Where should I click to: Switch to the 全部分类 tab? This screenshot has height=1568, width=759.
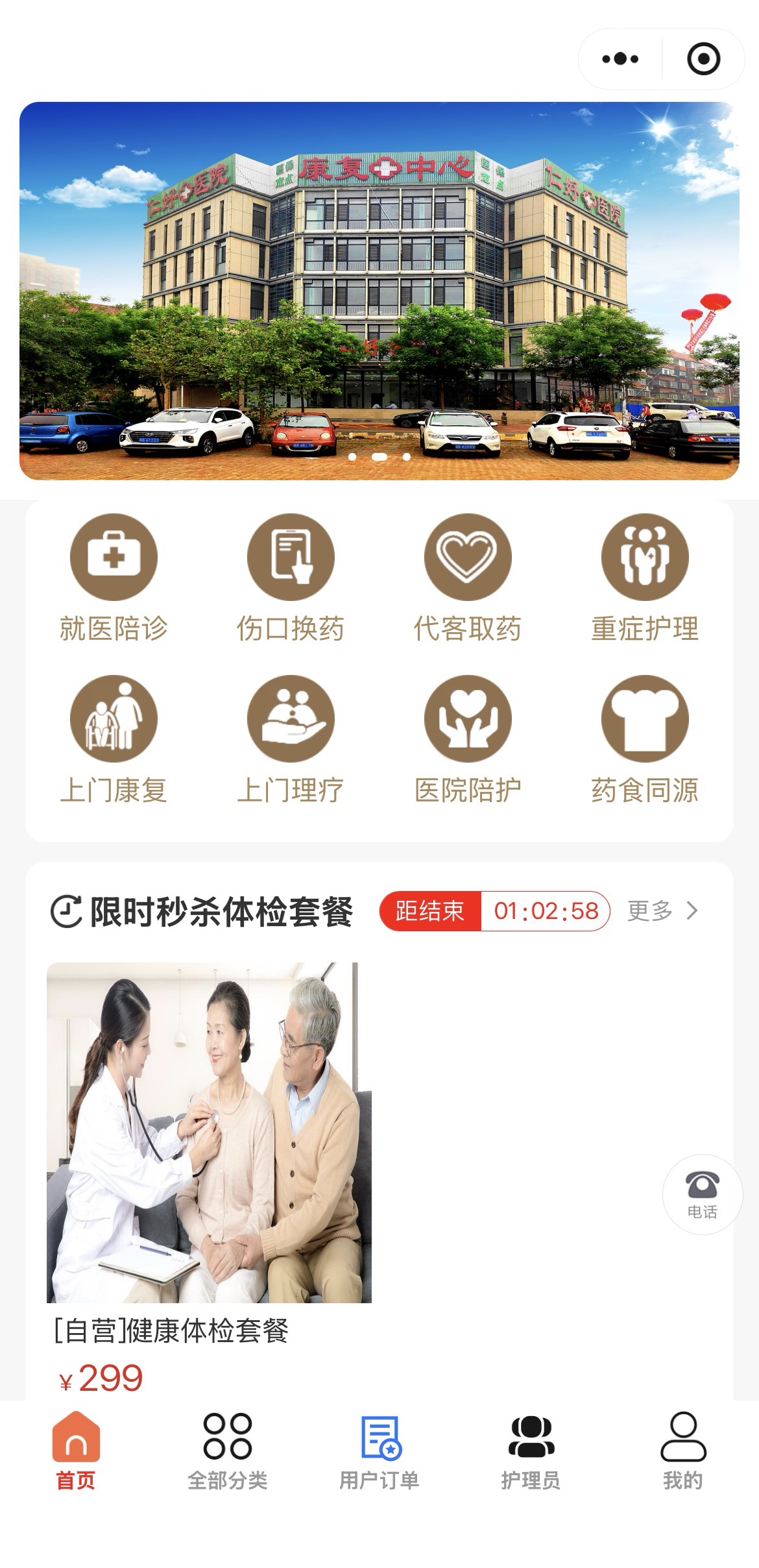click(x=228, y=1451)
